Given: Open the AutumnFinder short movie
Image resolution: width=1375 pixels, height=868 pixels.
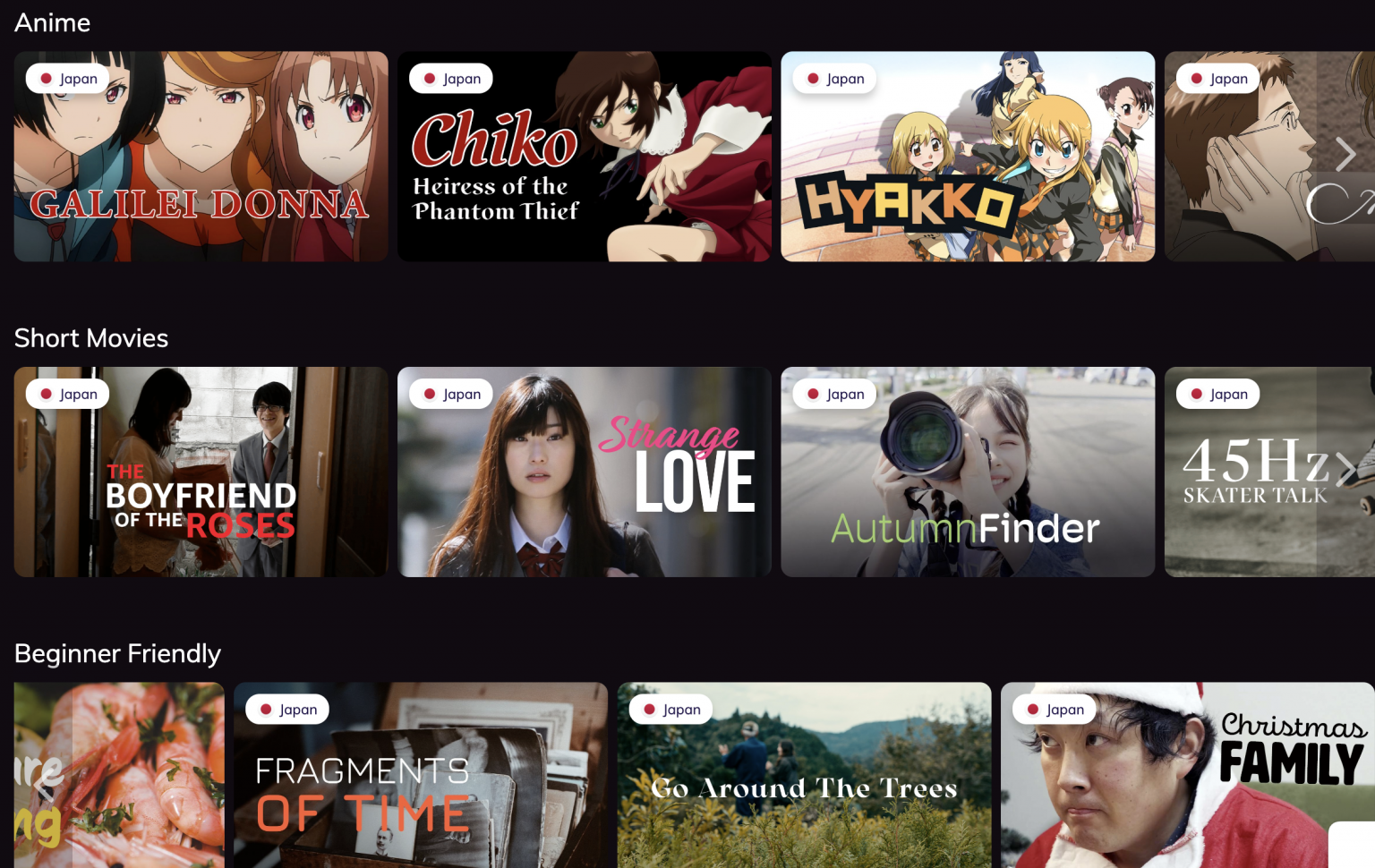Looking at the screenshot, I should [x=967, y=472].
